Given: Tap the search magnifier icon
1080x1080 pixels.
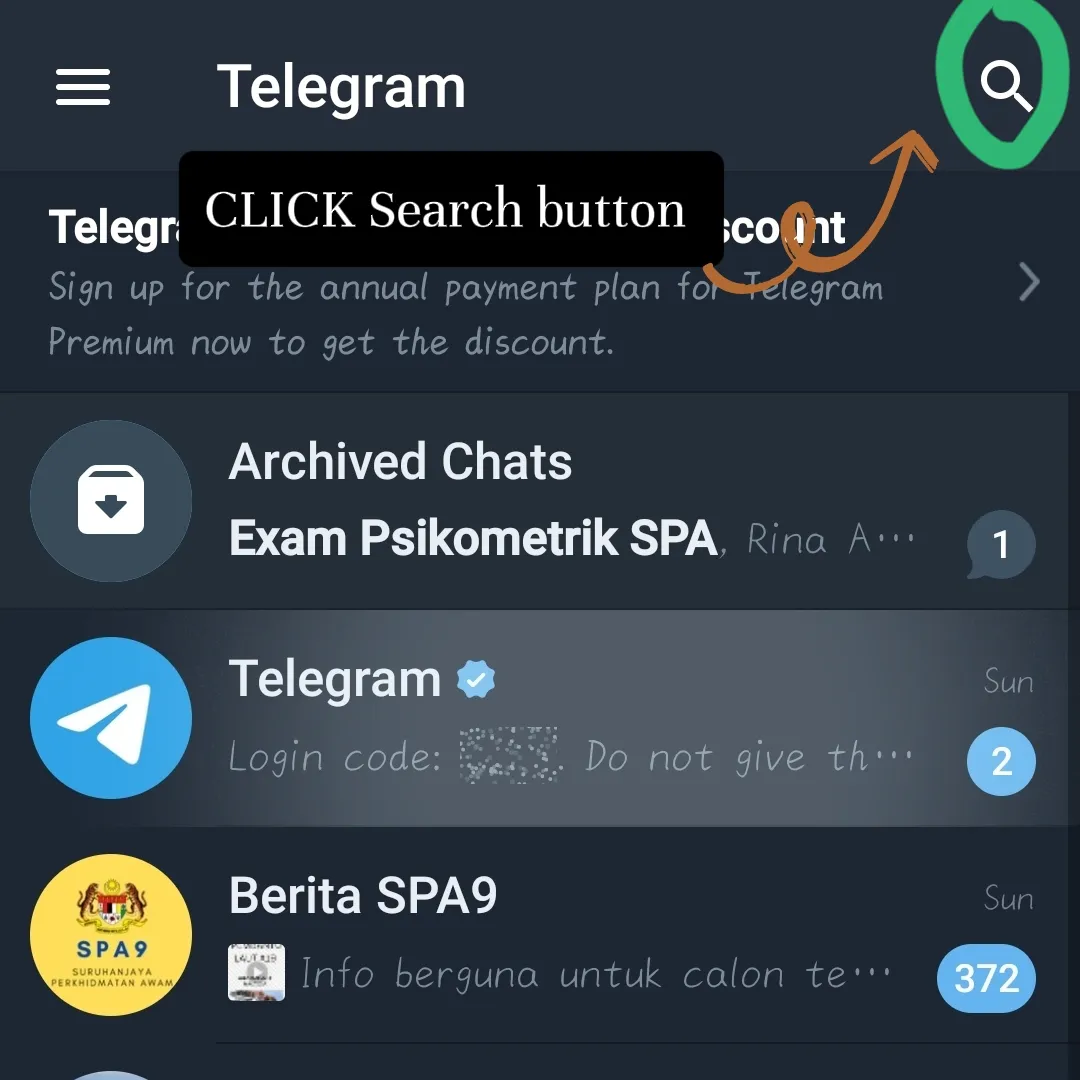Looking at the screenshot, I should tap(1004, 86).
